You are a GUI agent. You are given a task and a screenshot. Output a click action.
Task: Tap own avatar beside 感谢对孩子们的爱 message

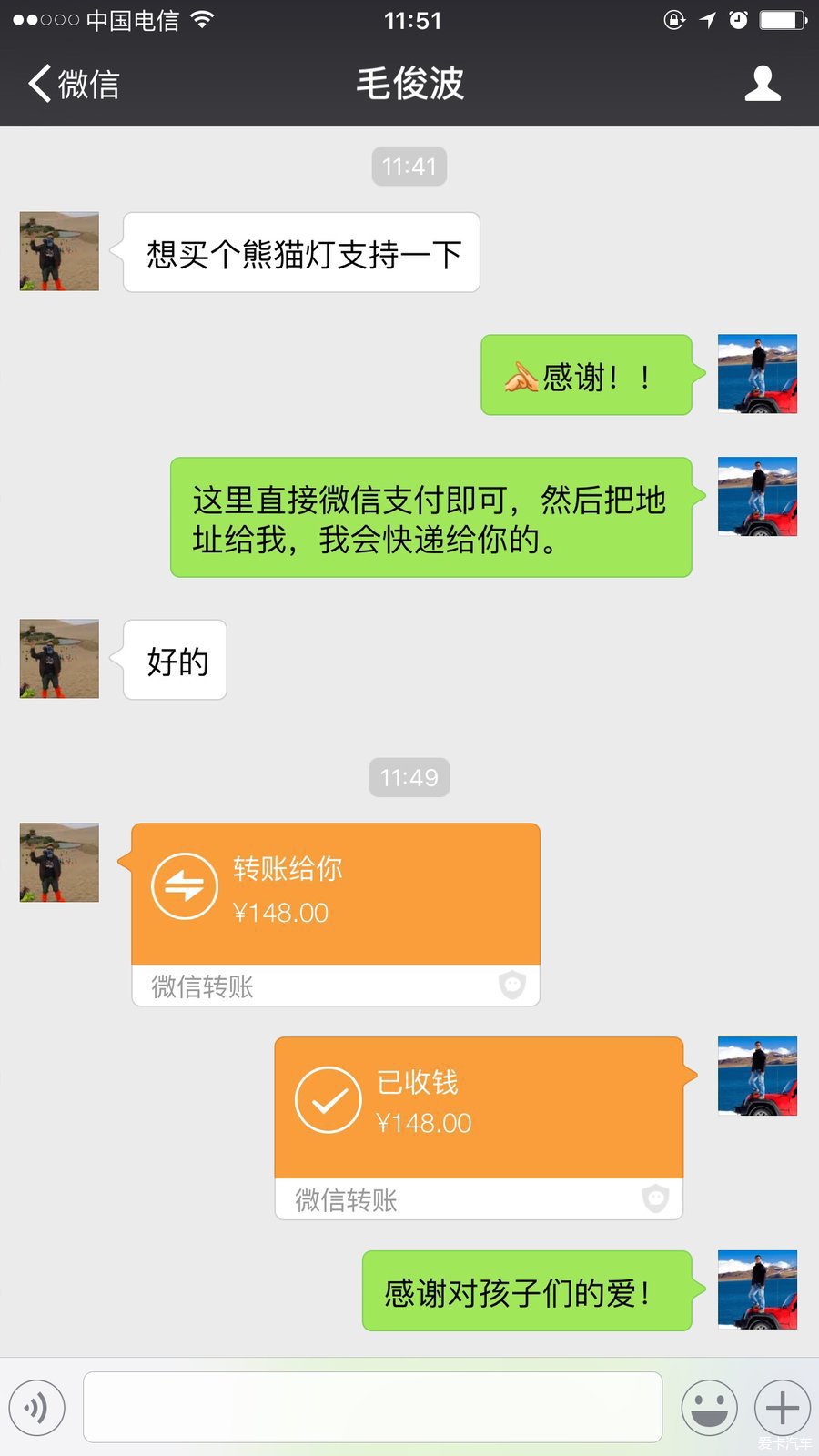757,1289
